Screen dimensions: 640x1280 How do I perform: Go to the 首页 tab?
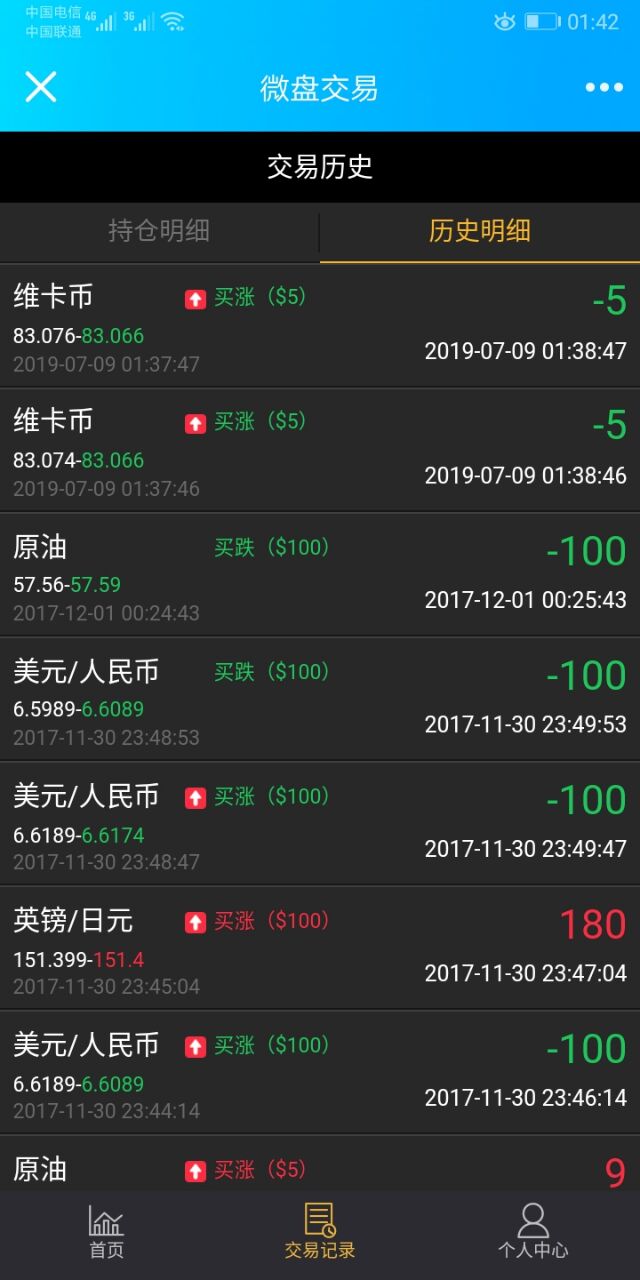(x=106, y=1232)
